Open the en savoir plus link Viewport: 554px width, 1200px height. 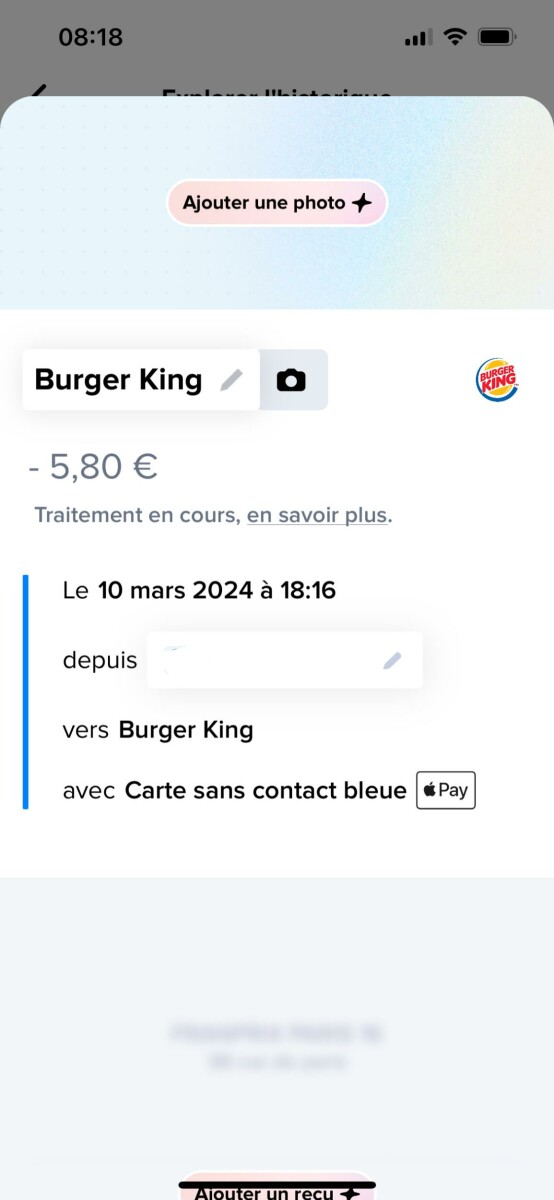tap(318, 516)
